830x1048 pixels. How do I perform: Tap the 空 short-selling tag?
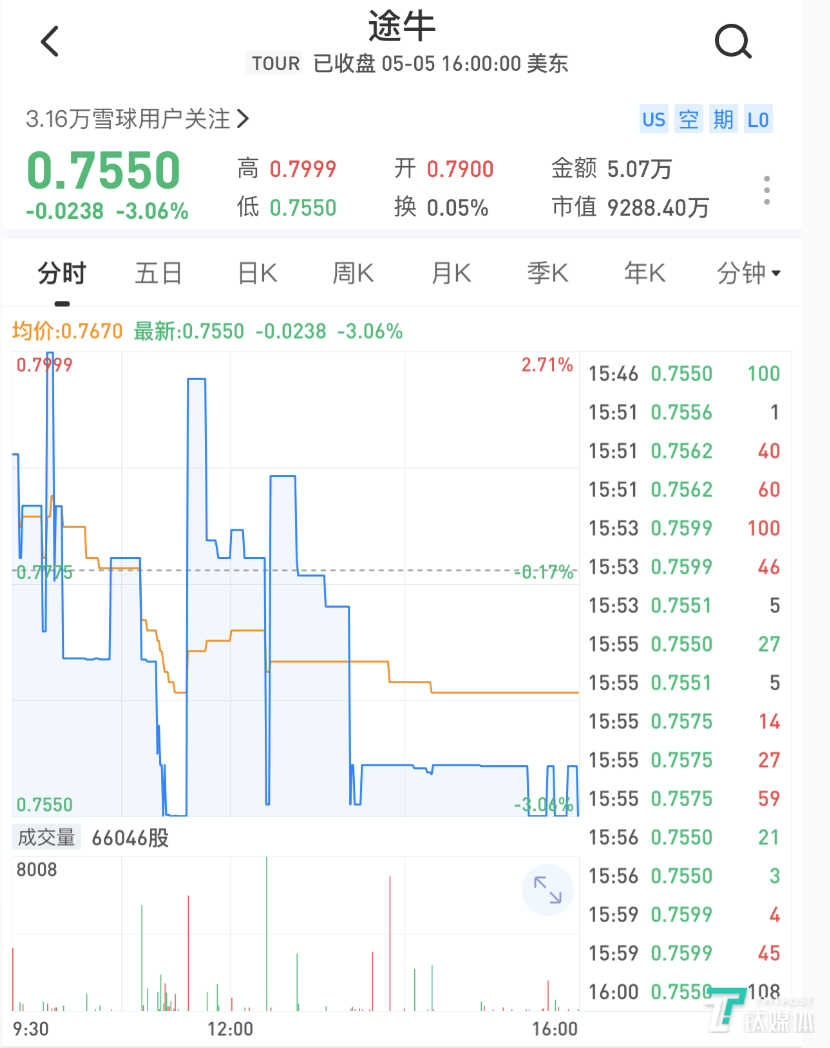689,120
